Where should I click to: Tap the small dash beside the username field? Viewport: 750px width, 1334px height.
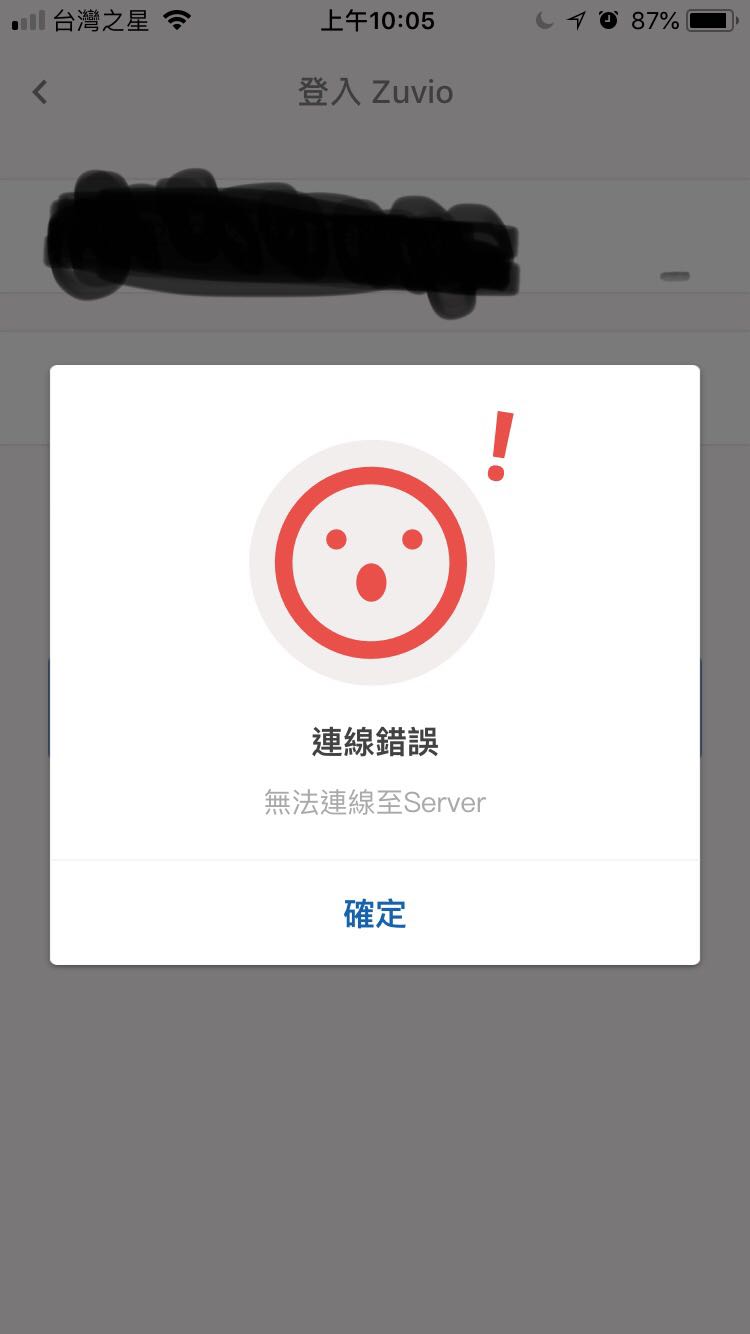click(x=673, y=276)
